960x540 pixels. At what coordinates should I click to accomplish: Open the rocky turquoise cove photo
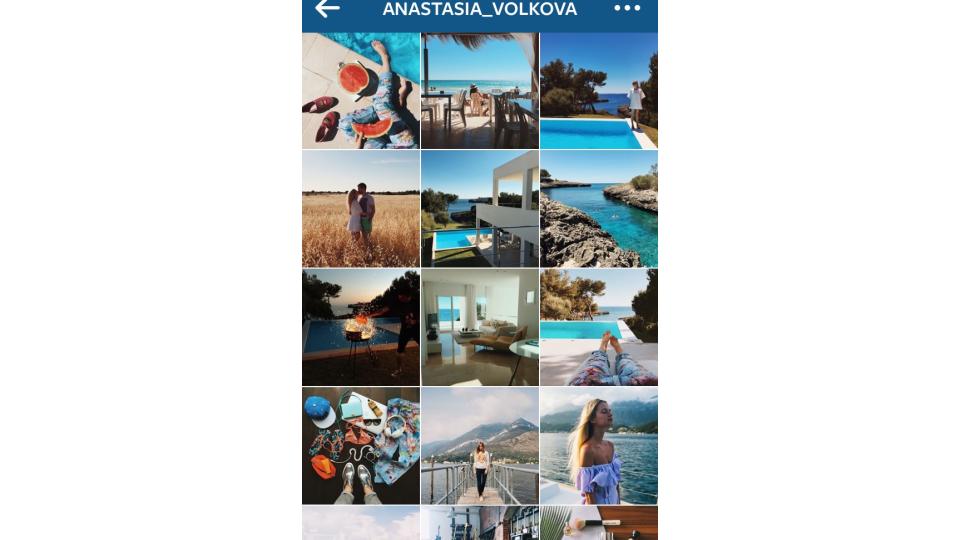pos(599,209)
